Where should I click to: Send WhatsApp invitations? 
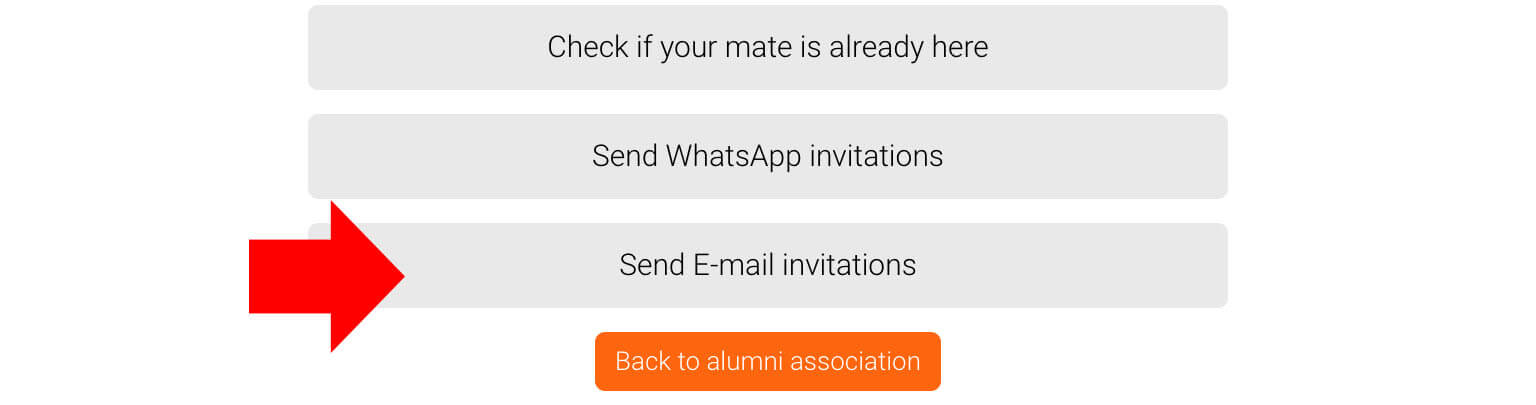click(767, 156)
